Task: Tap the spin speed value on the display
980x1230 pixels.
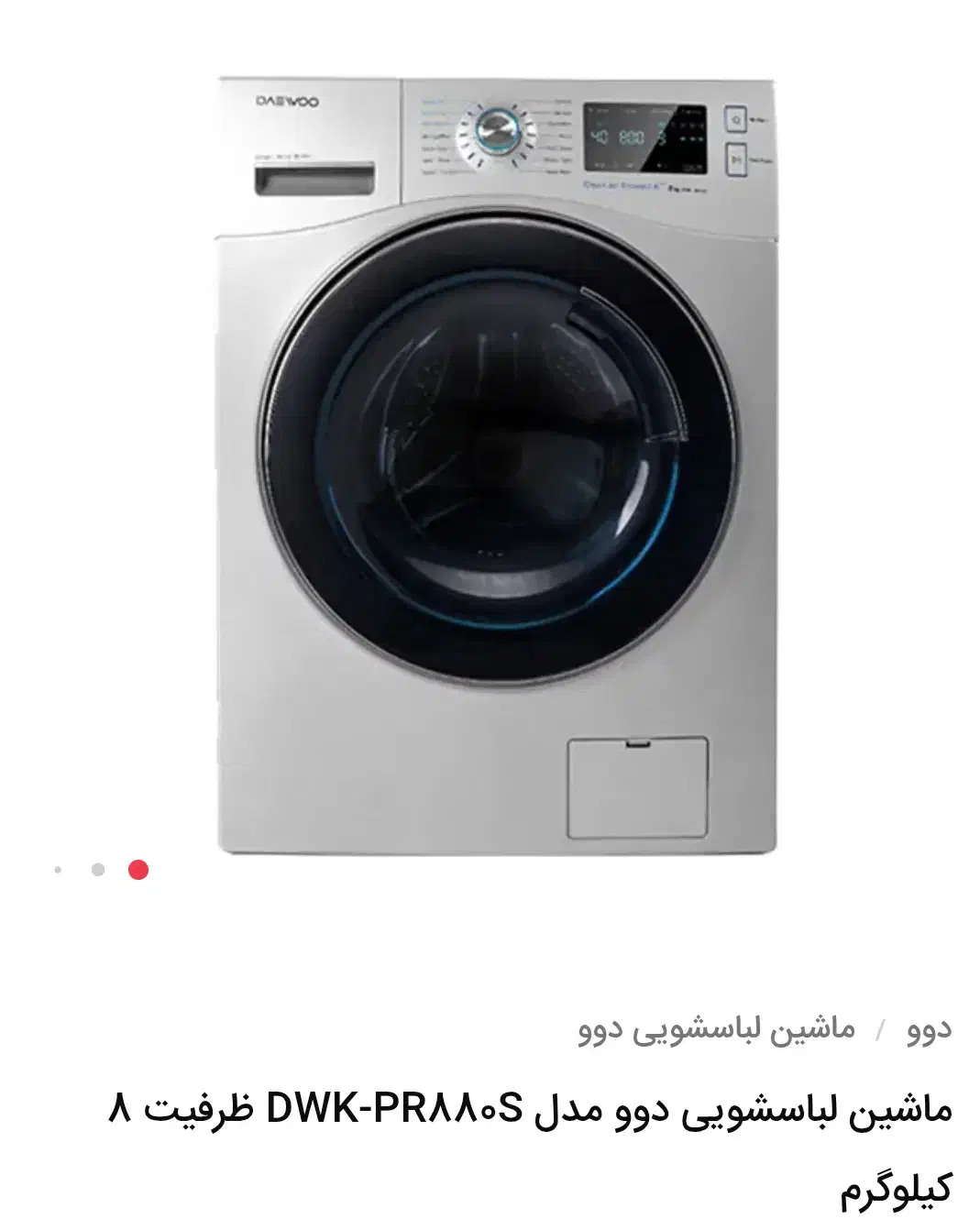Action: [x=631, y=137]
